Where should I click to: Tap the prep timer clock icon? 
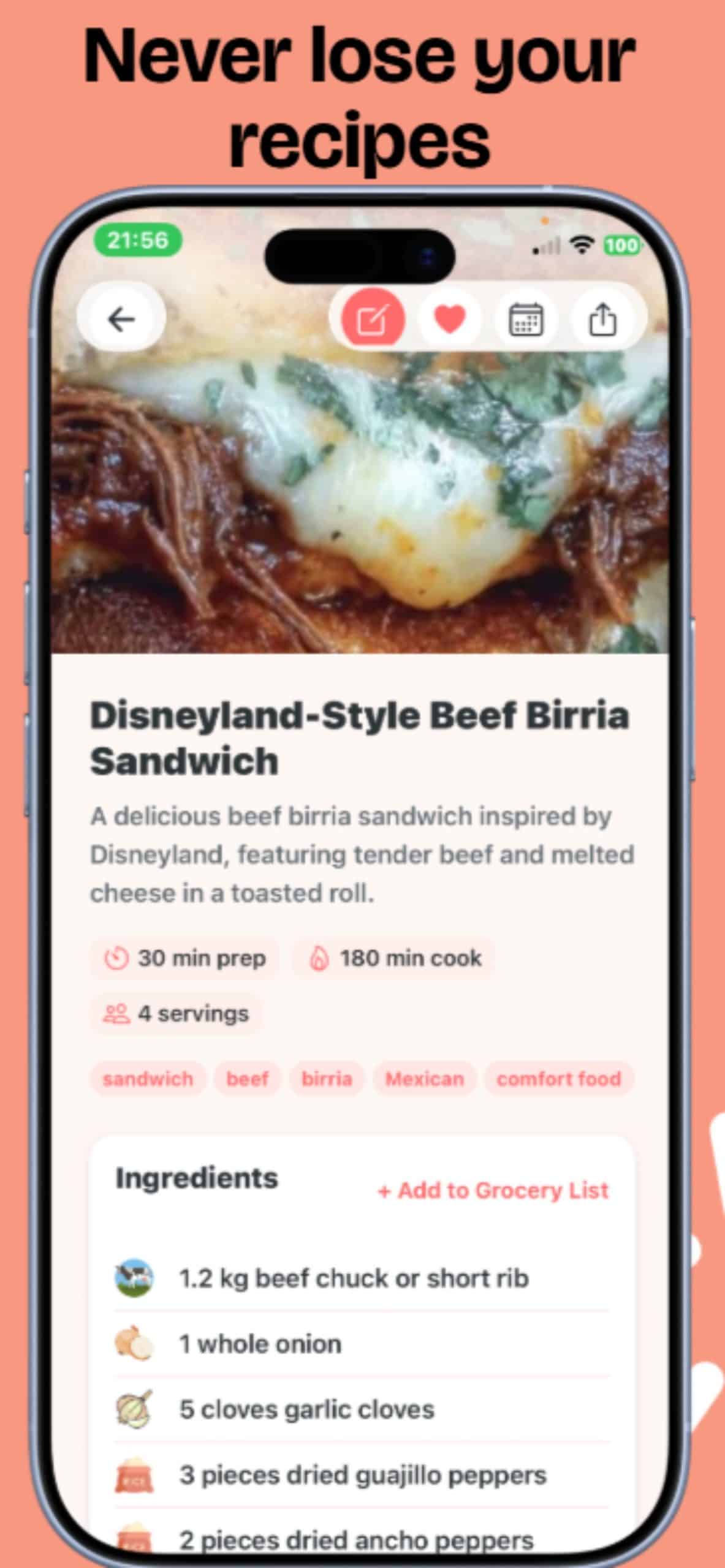tap(117, 957)
